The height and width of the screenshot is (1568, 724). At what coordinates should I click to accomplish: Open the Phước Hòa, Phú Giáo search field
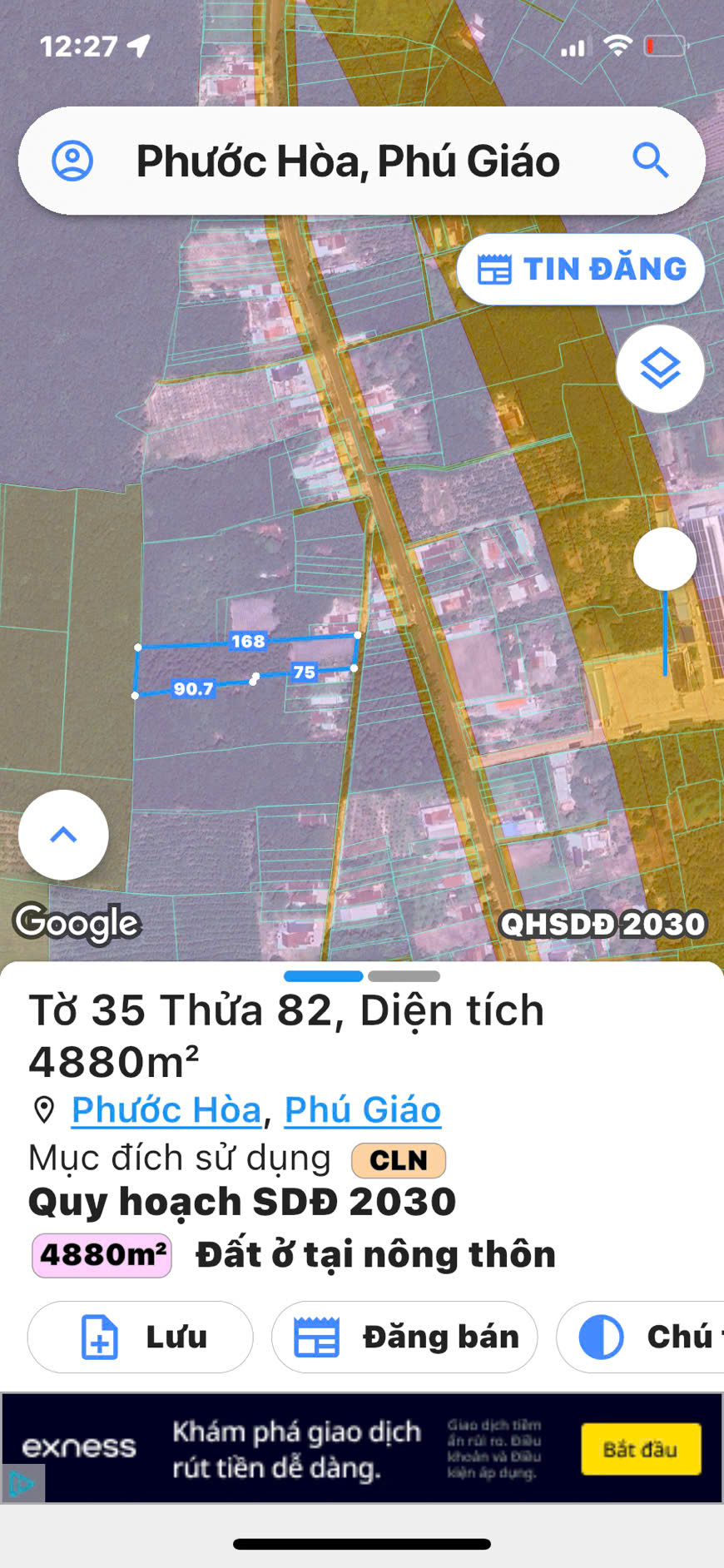[x=348, y=161]
